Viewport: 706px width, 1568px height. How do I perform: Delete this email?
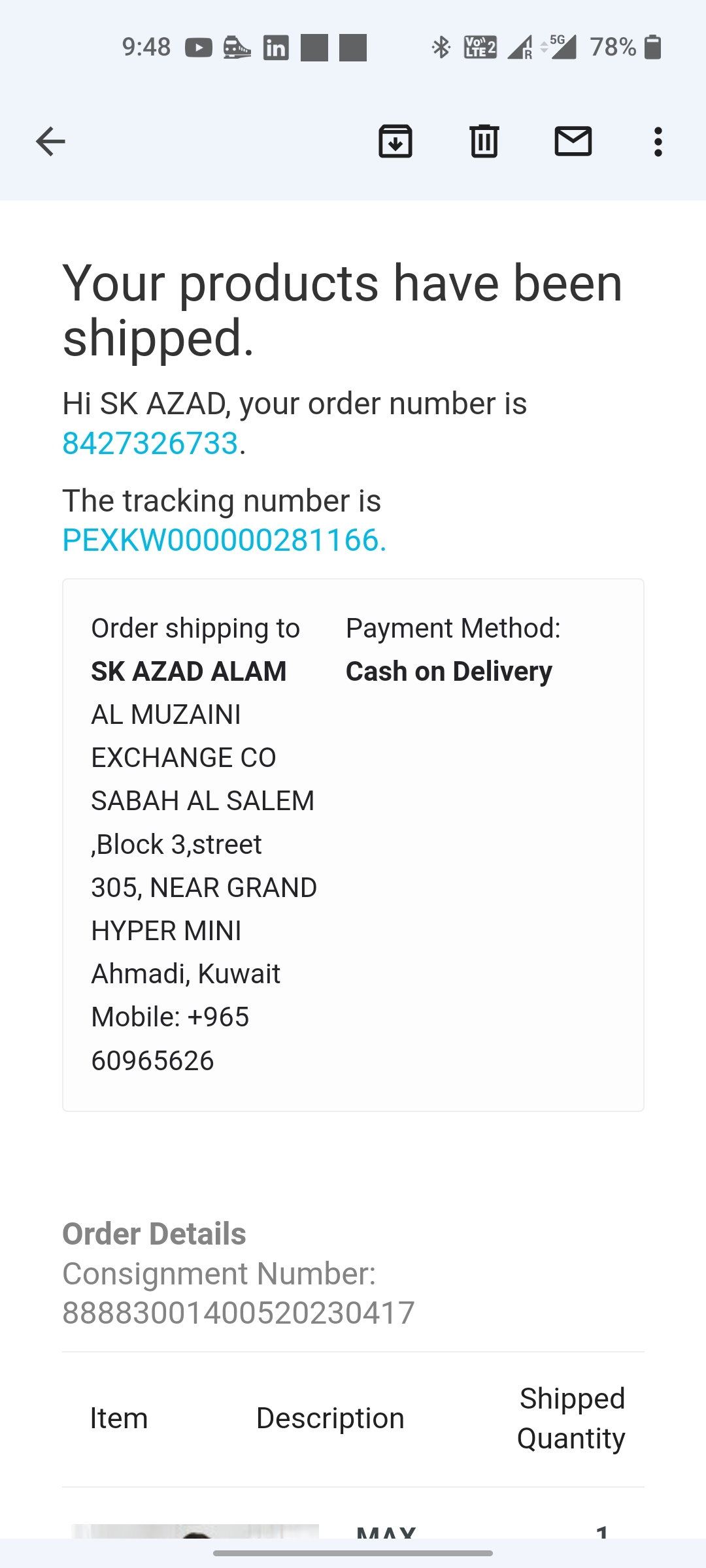point(484,142)
